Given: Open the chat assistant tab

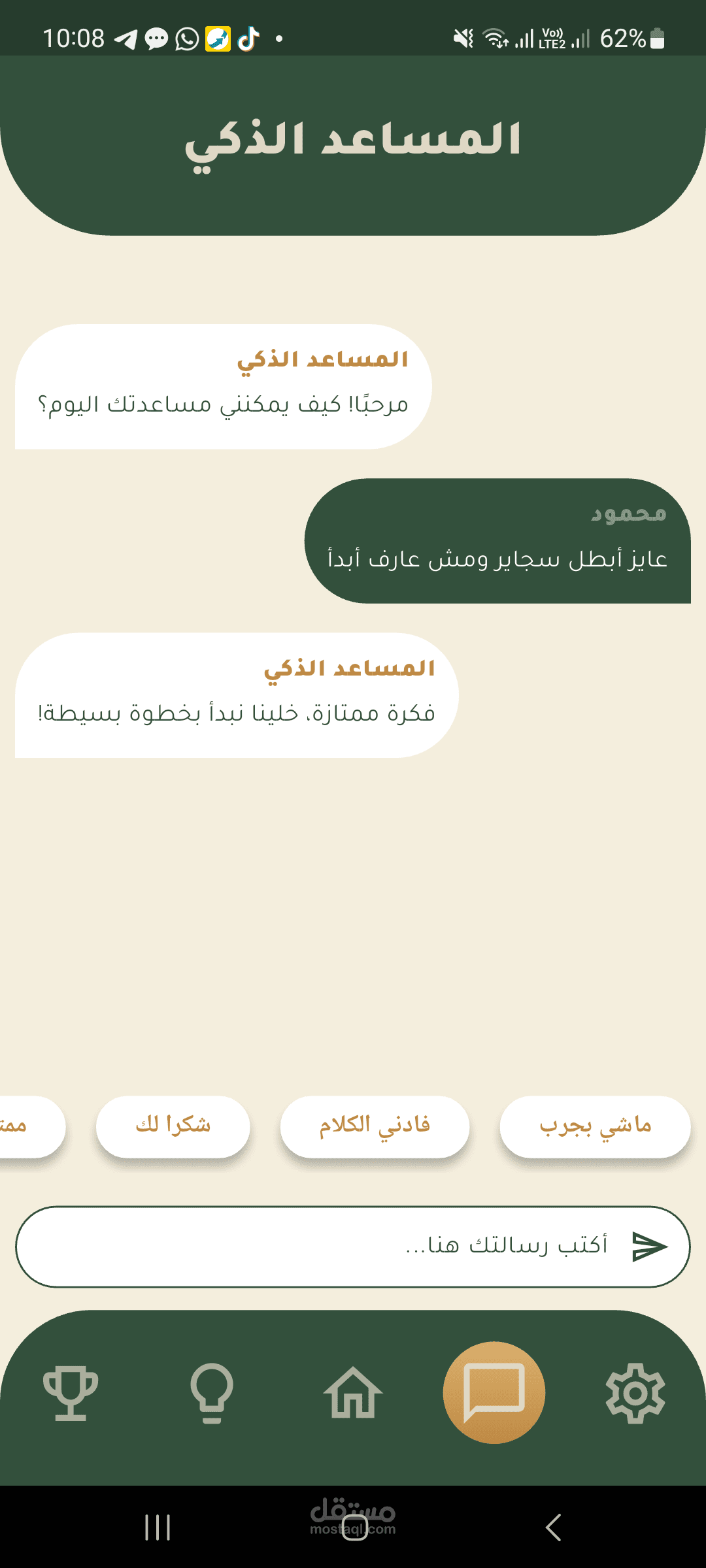Looking at the screenshot, I should coord(494,1392).
